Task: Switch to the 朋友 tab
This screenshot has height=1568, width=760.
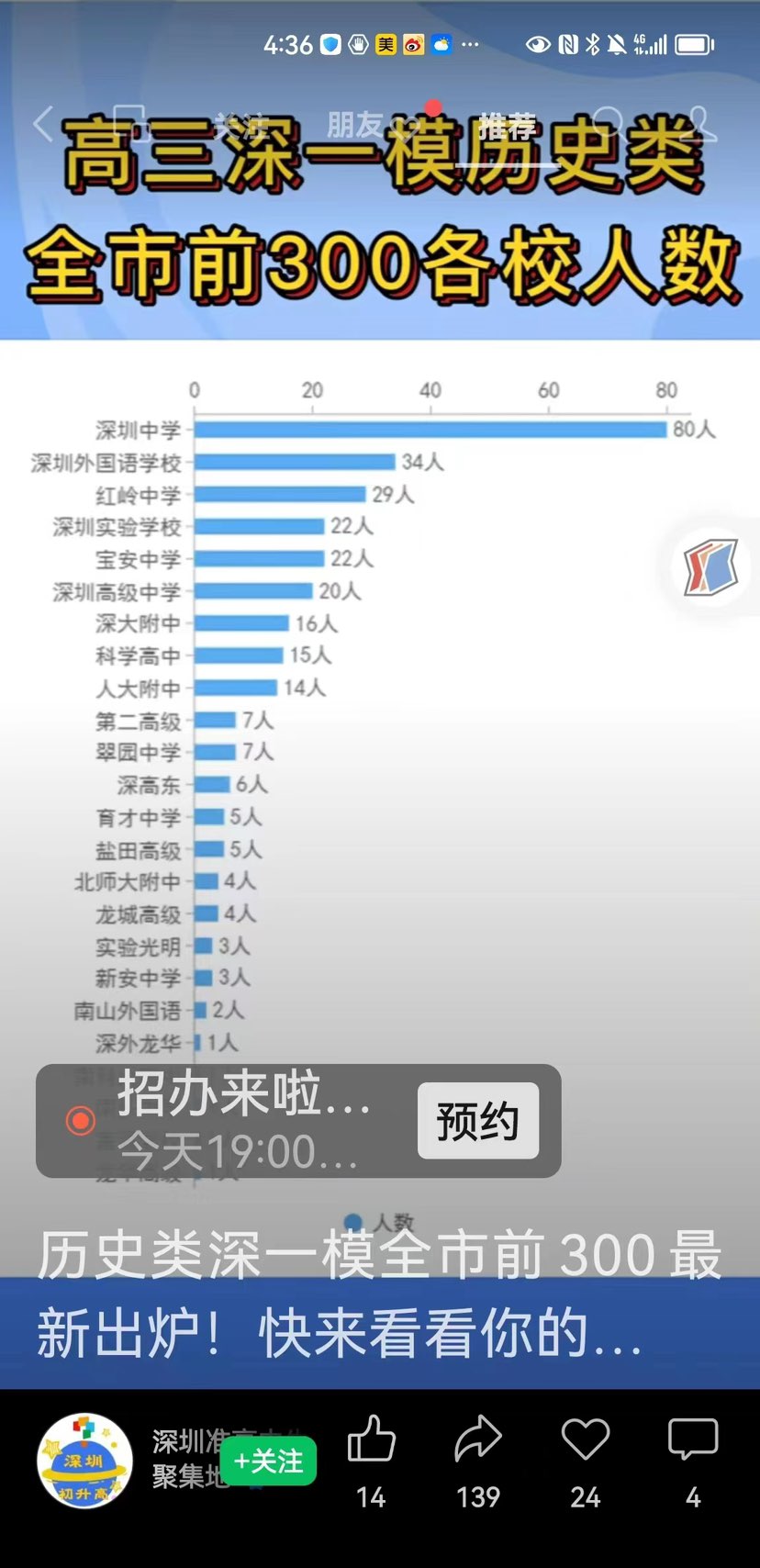Action: coord(355,125)
